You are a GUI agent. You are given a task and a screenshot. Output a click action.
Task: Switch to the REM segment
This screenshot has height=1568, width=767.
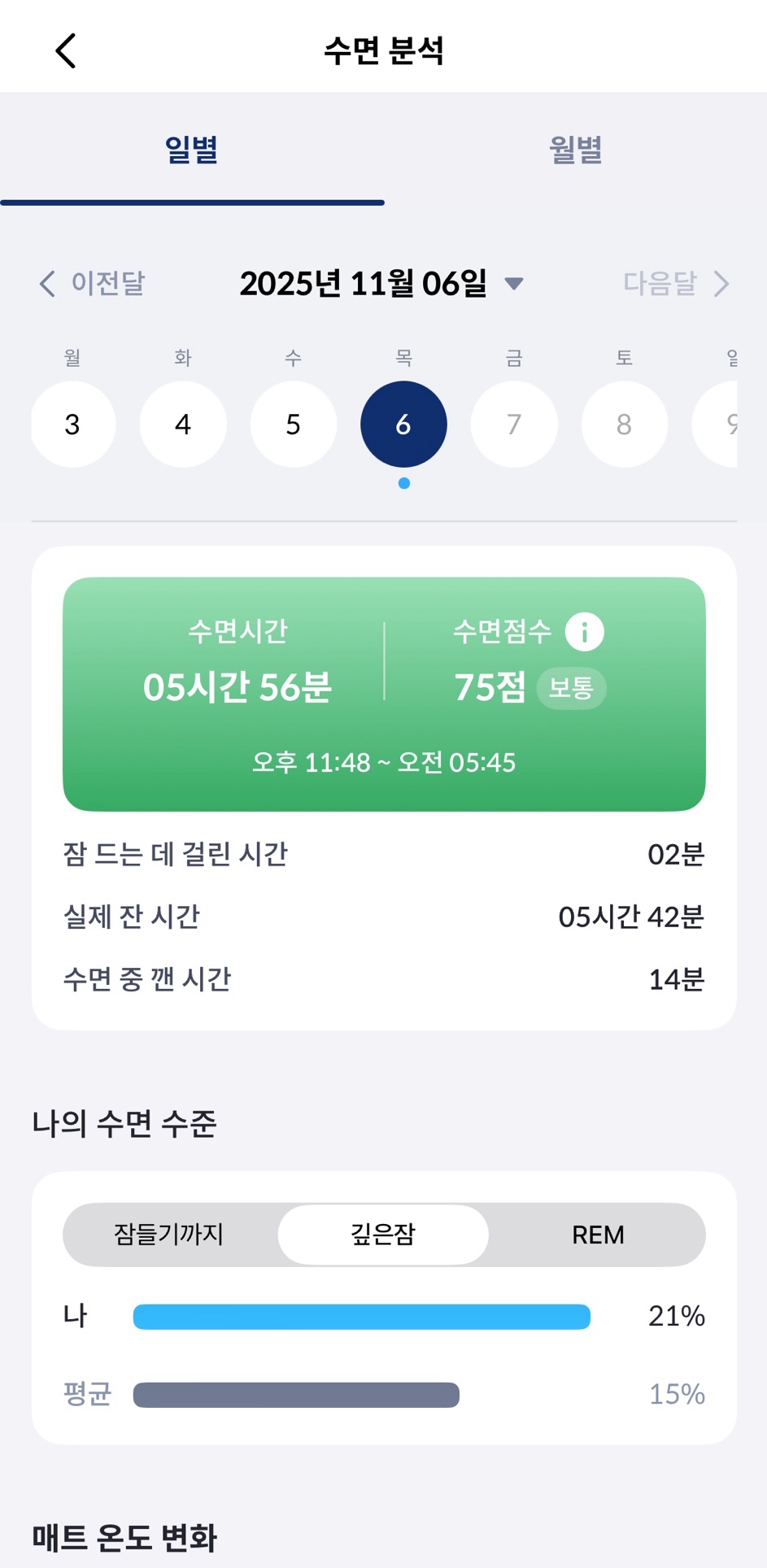click(x=597, y=1234)
